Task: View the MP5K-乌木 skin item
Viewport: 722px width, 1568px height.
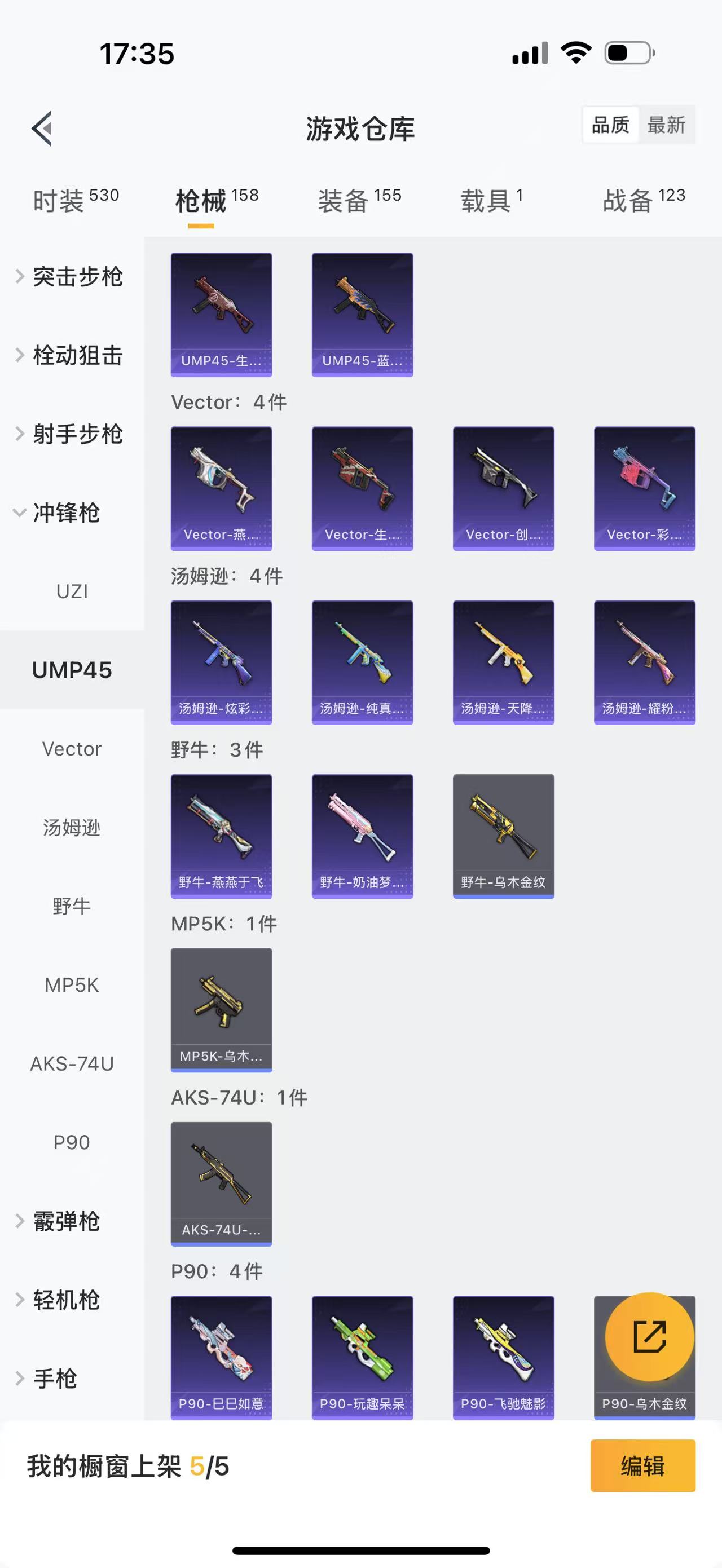Action: (x=221, y=1009)
